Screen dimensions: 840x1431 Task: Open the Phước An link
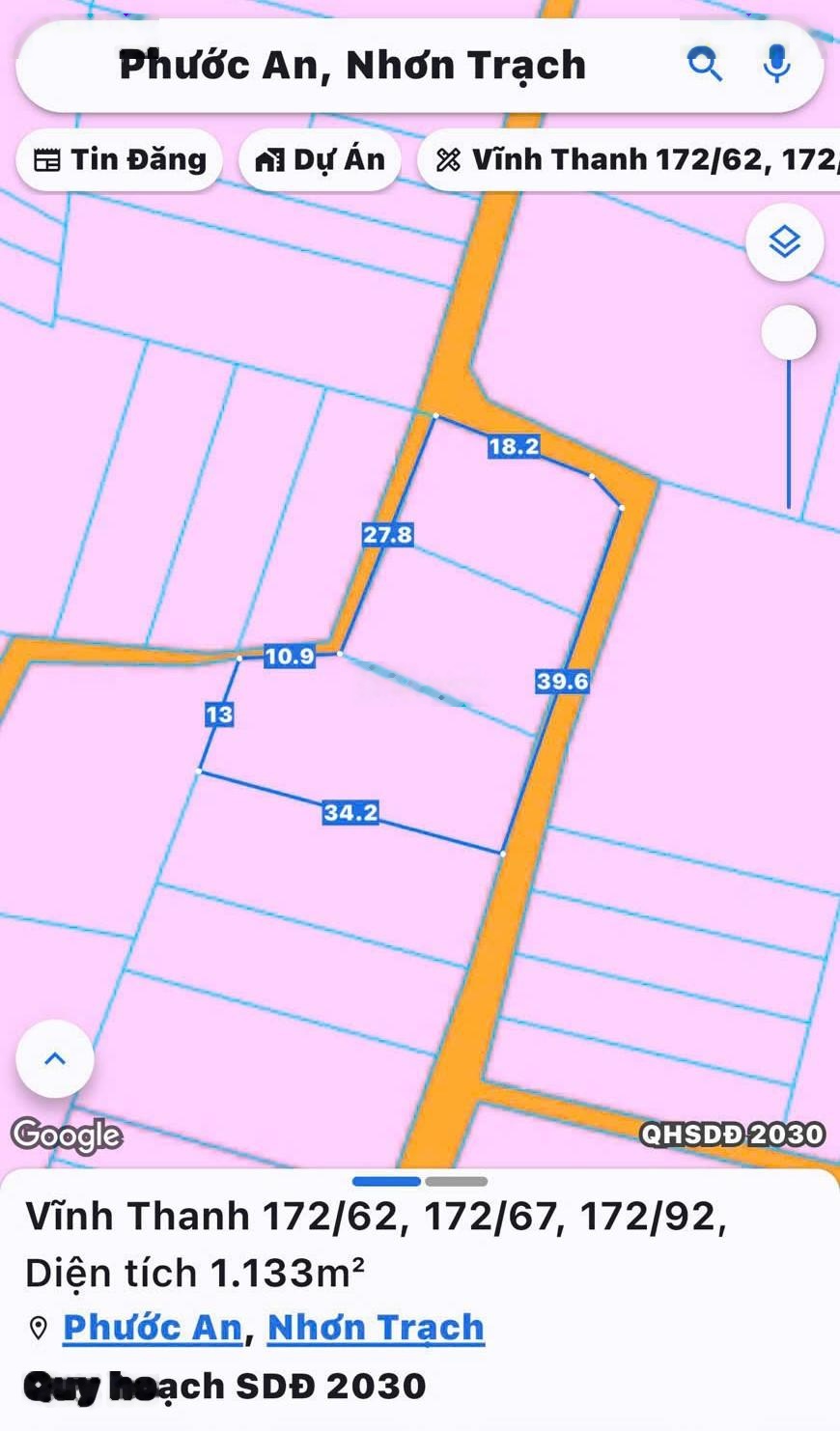(x=153, y=1328)
